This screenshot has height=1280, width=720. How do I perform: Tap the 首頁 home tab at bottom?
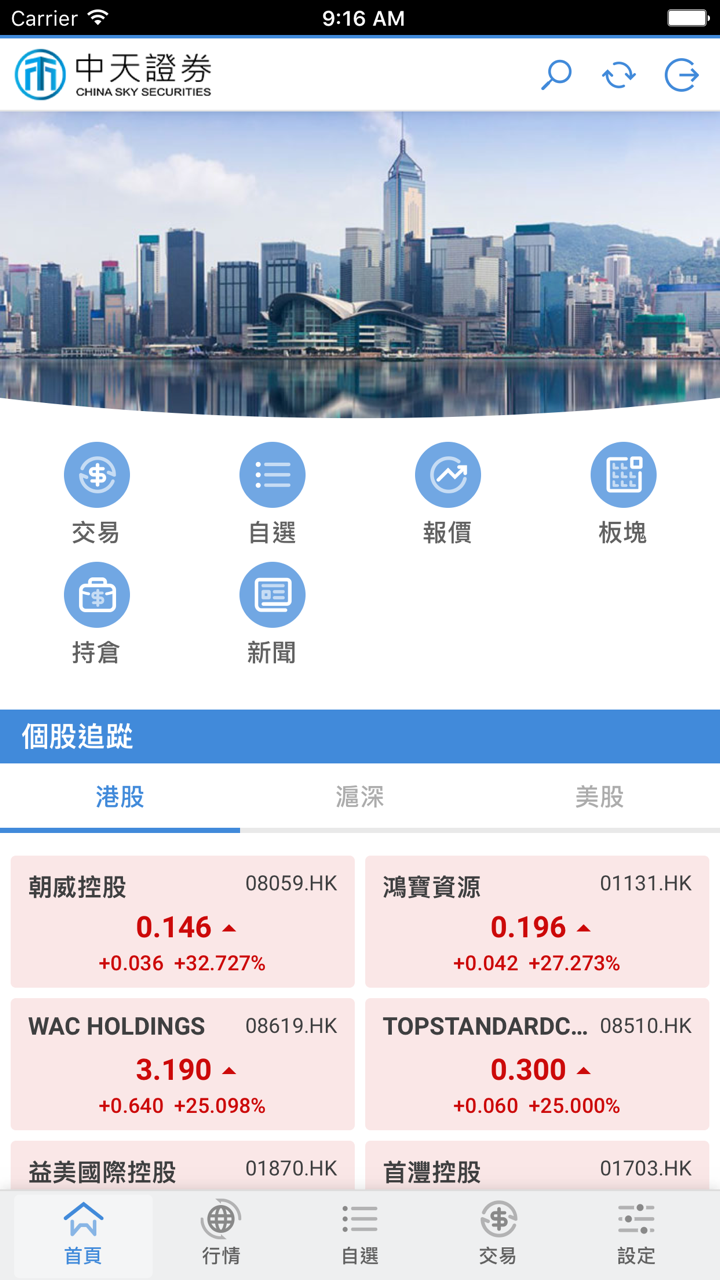pos(82,1232)
